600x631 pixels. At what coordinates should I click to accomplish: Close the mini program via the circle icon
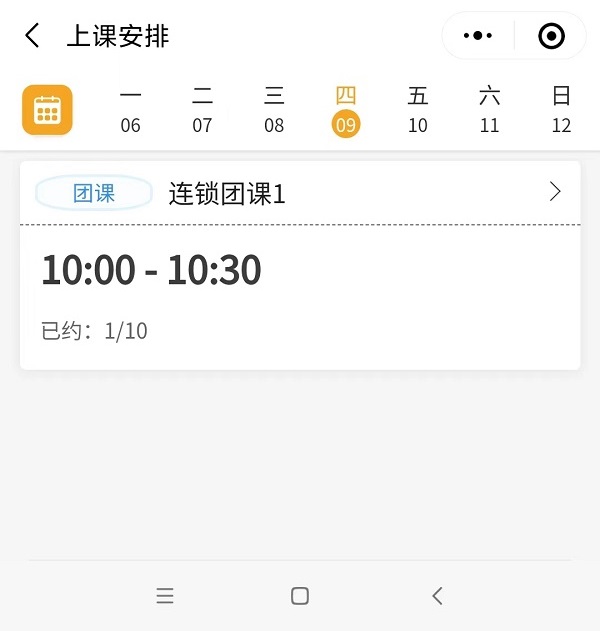pos(551,36)
